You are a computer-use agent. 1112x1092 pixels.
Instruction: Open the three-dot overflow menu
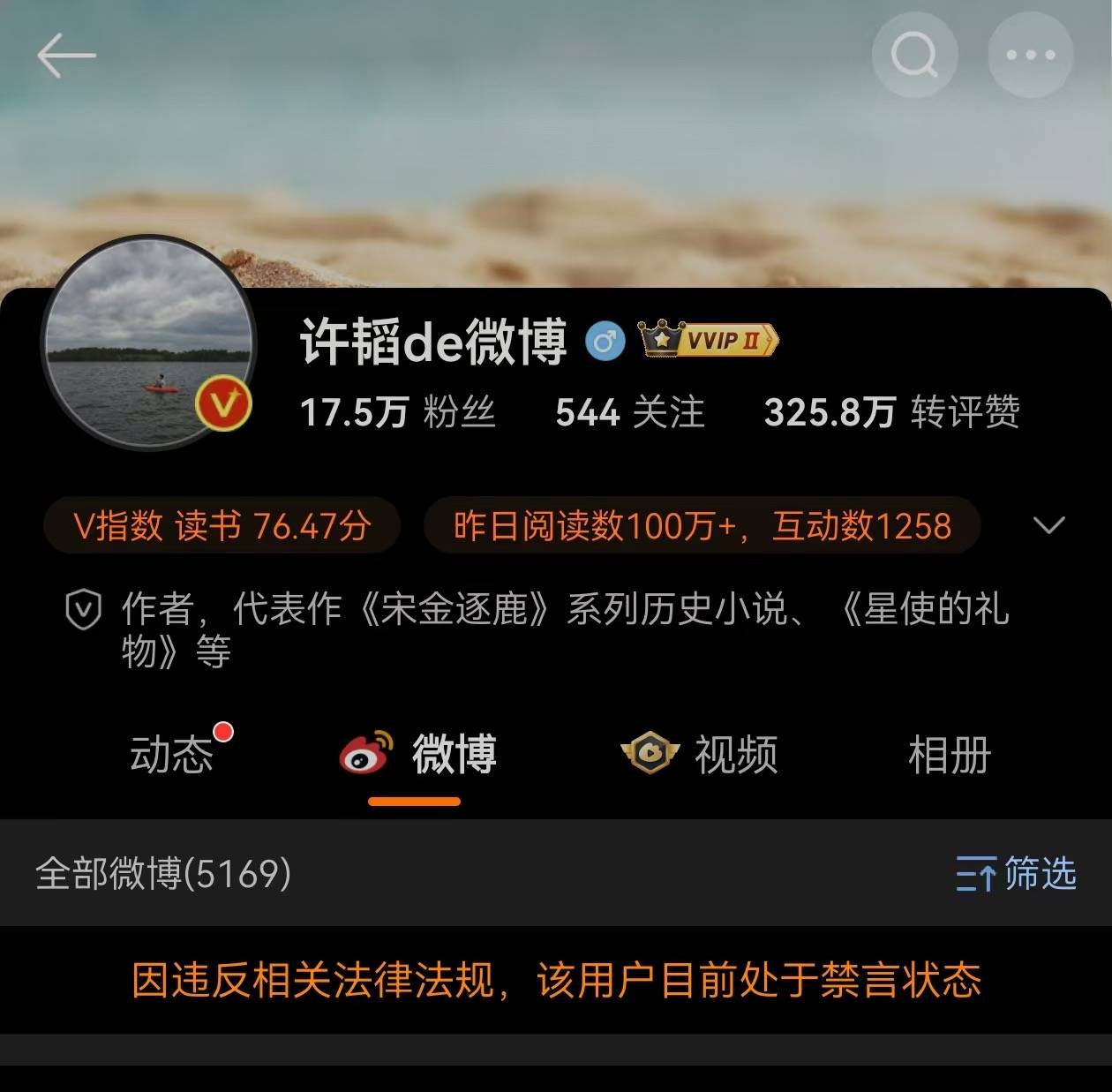1030,56
